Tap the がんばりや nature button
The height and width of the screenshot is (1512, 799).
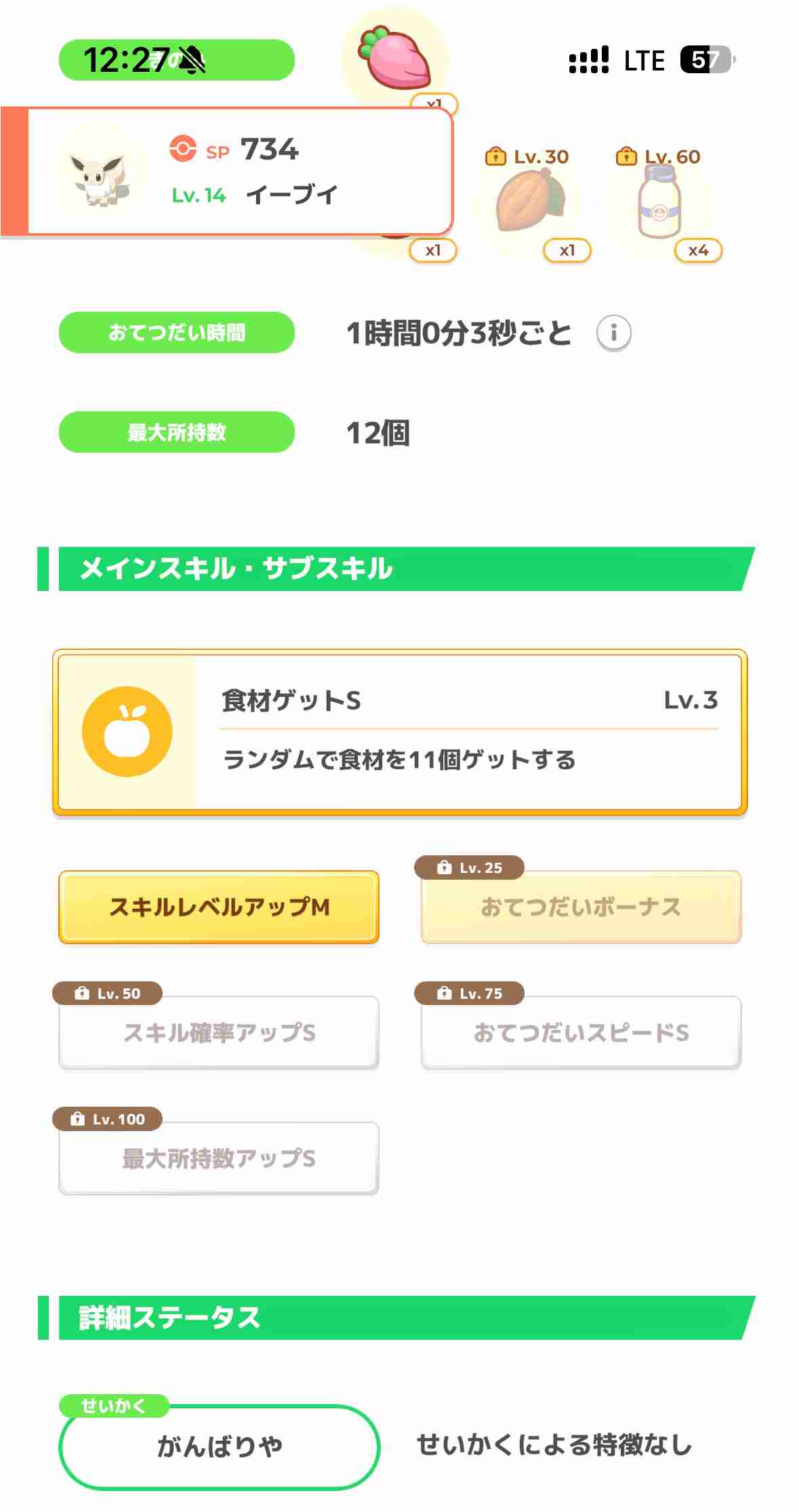tap(219, 1446)
